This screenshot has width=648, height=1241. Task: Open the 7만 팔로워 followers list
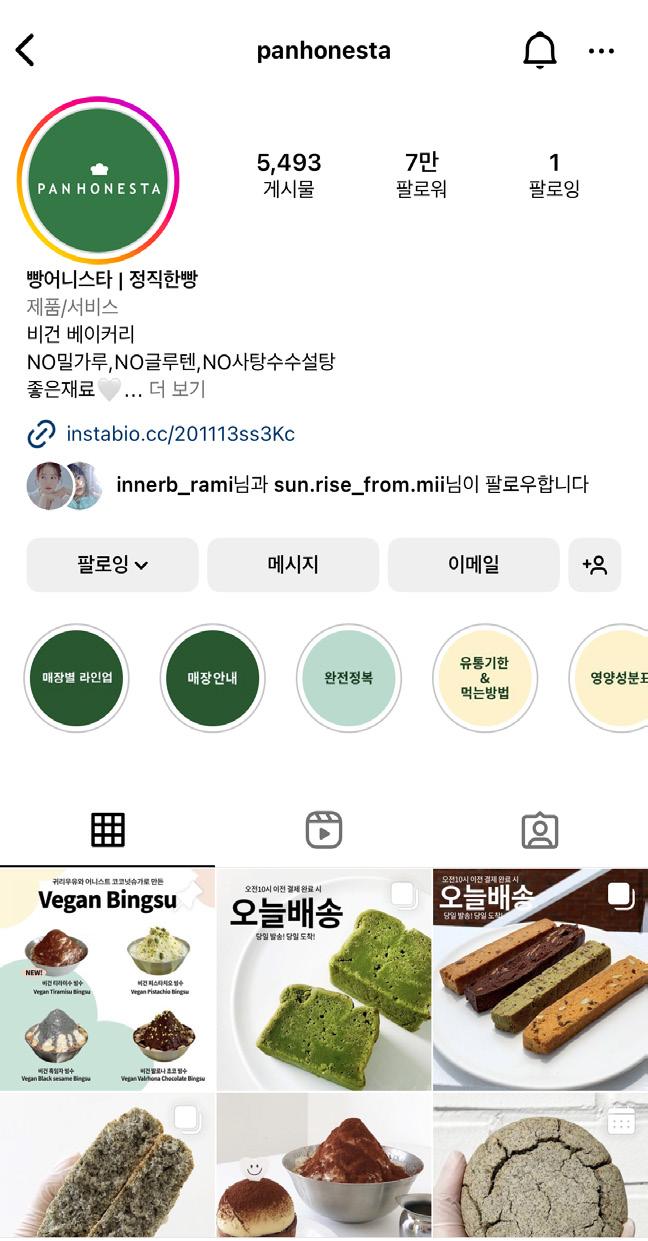pos(421,174)
